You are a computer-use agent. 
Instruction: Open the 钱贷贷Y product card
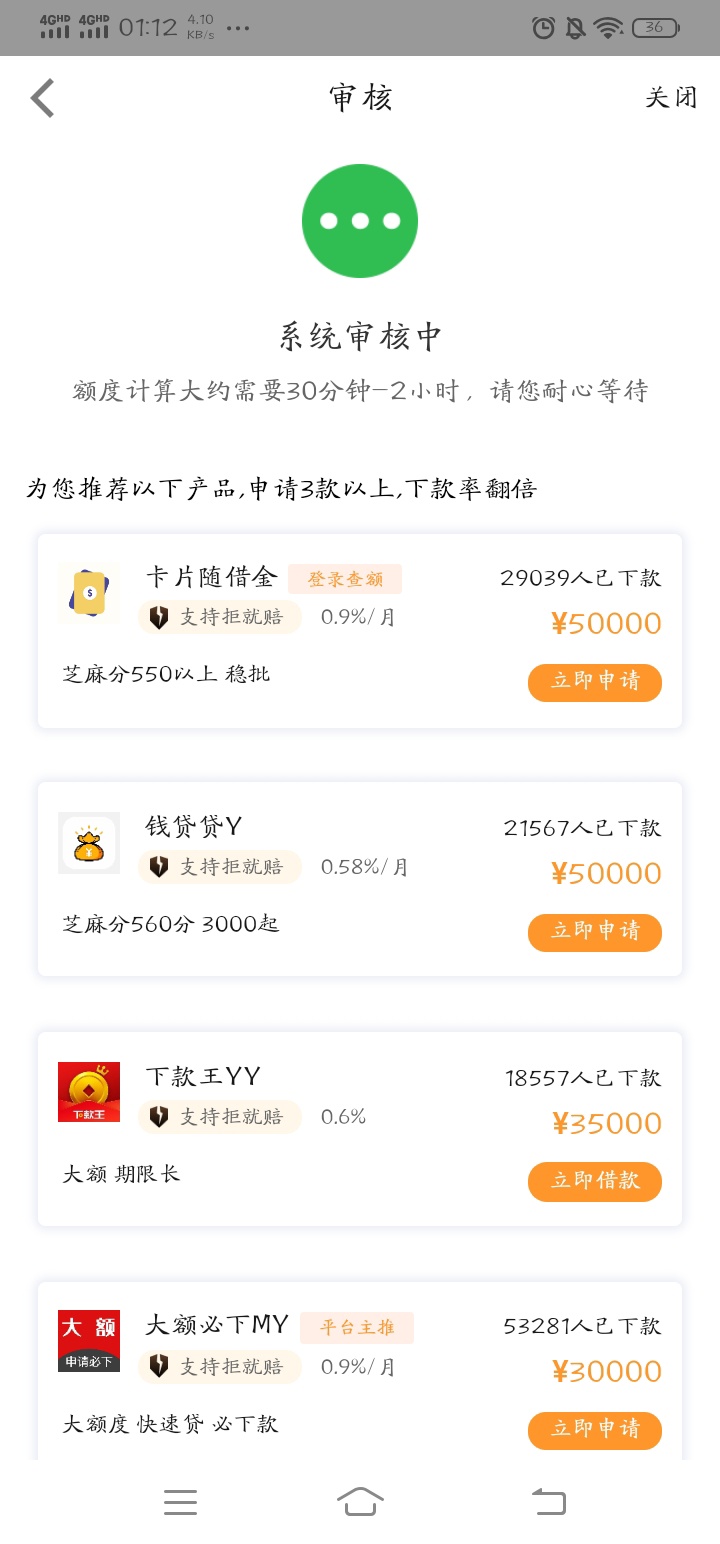[360, 879]
